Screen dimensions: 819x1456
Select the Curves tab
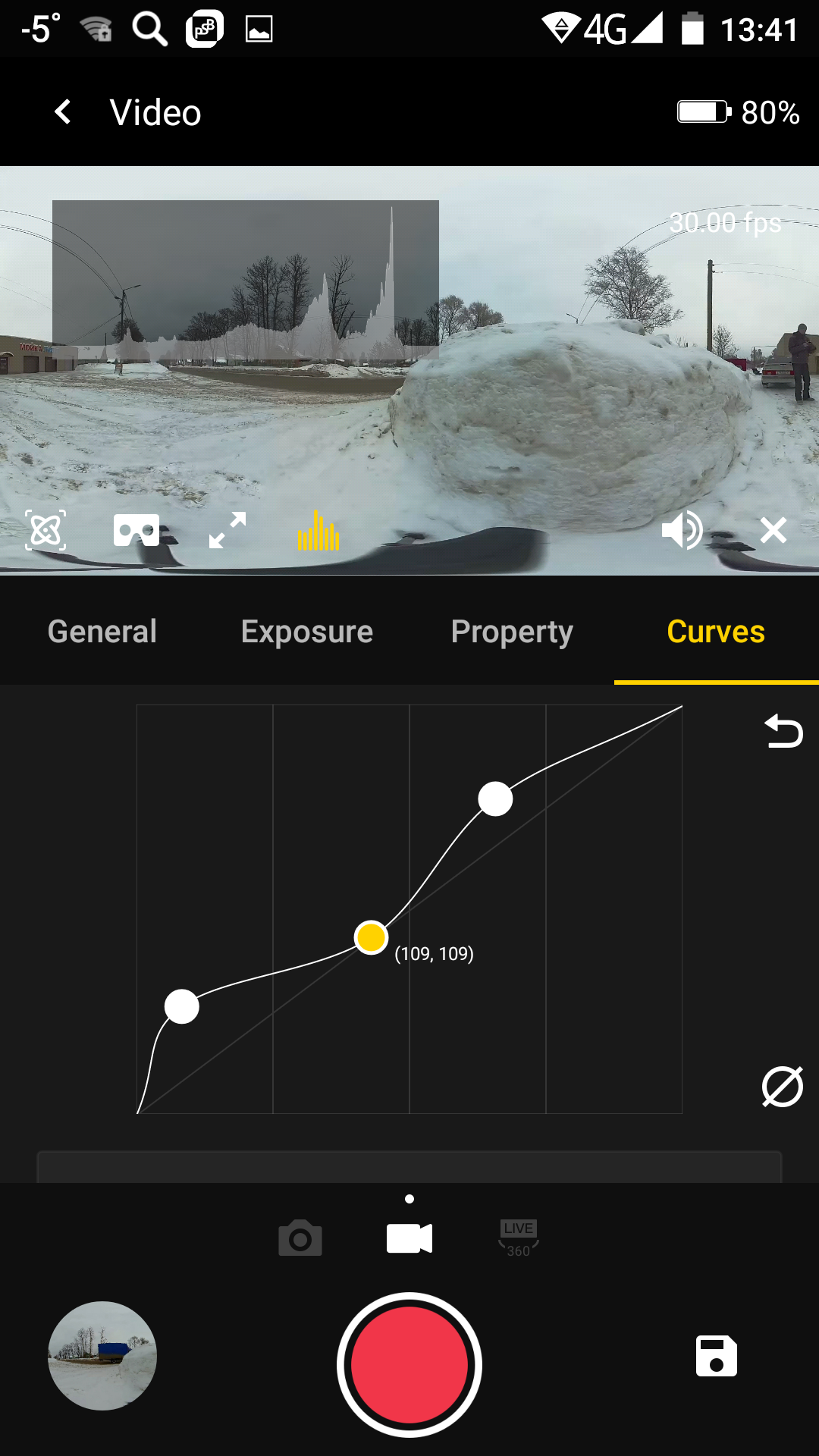coord(716,632)
